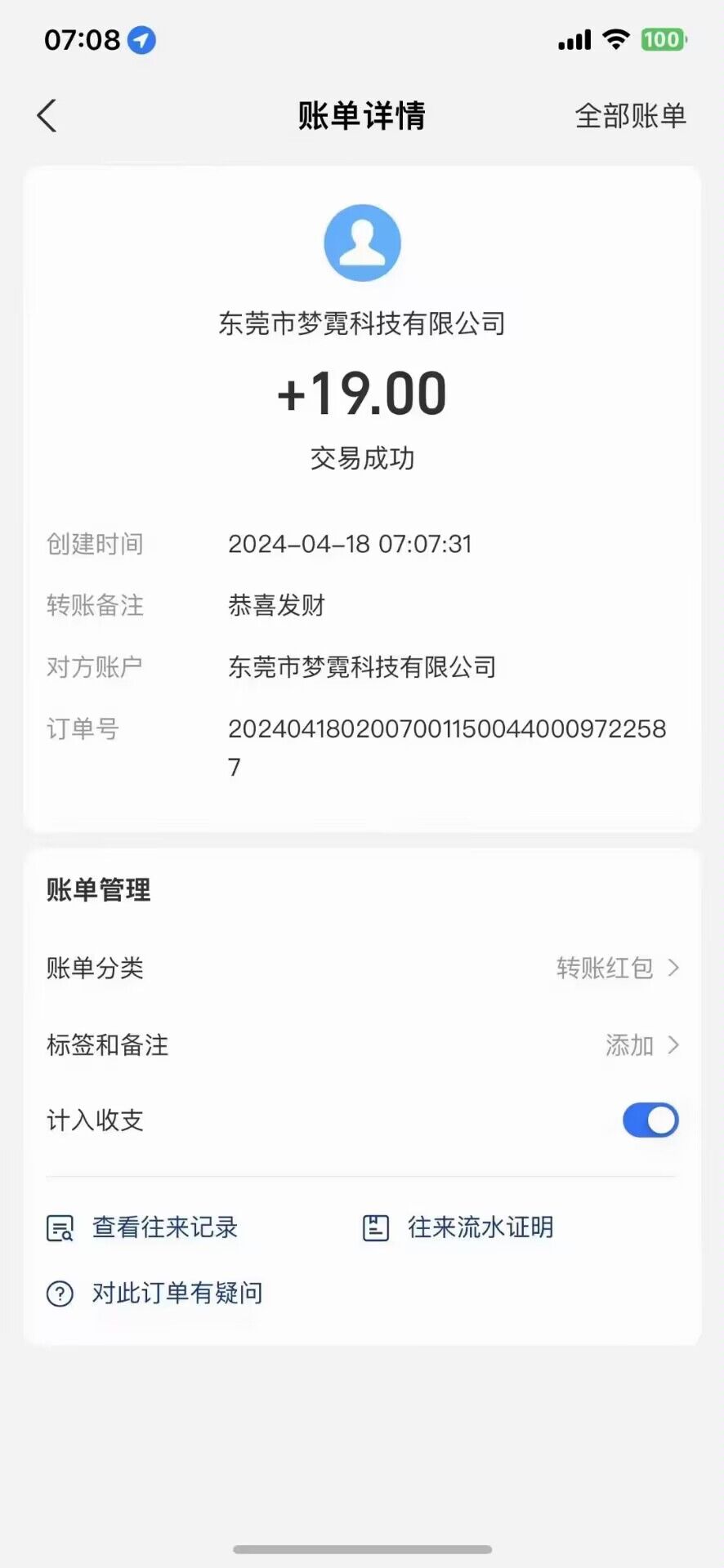Open 账单分类 to change 转账红包 category
Screen dimensions: 724x1568
coord(362,968)
